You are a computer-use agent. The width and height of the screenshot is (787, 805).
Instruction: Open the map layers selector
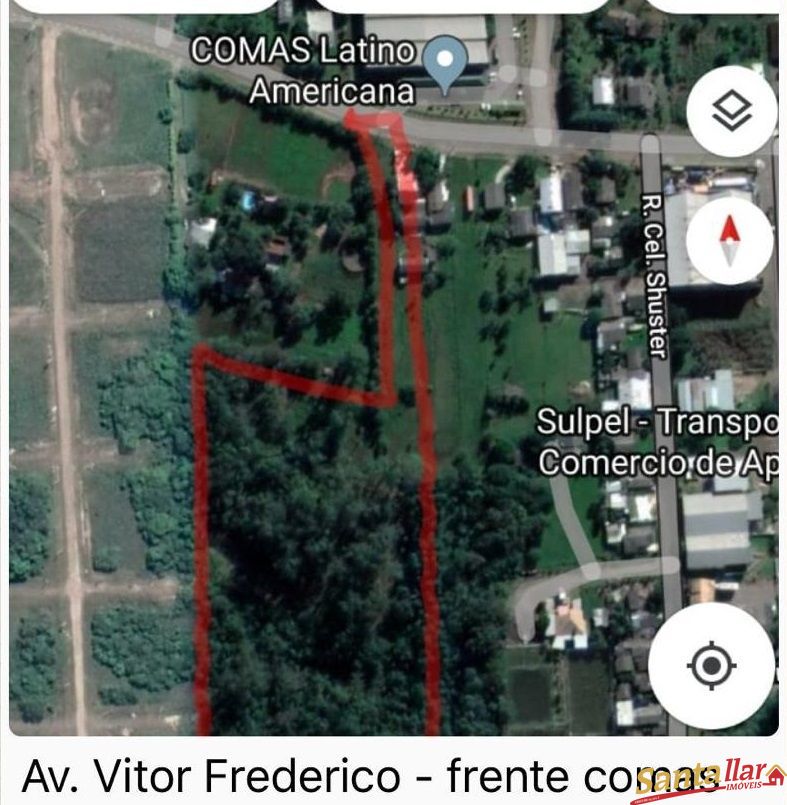pos(731,112)
